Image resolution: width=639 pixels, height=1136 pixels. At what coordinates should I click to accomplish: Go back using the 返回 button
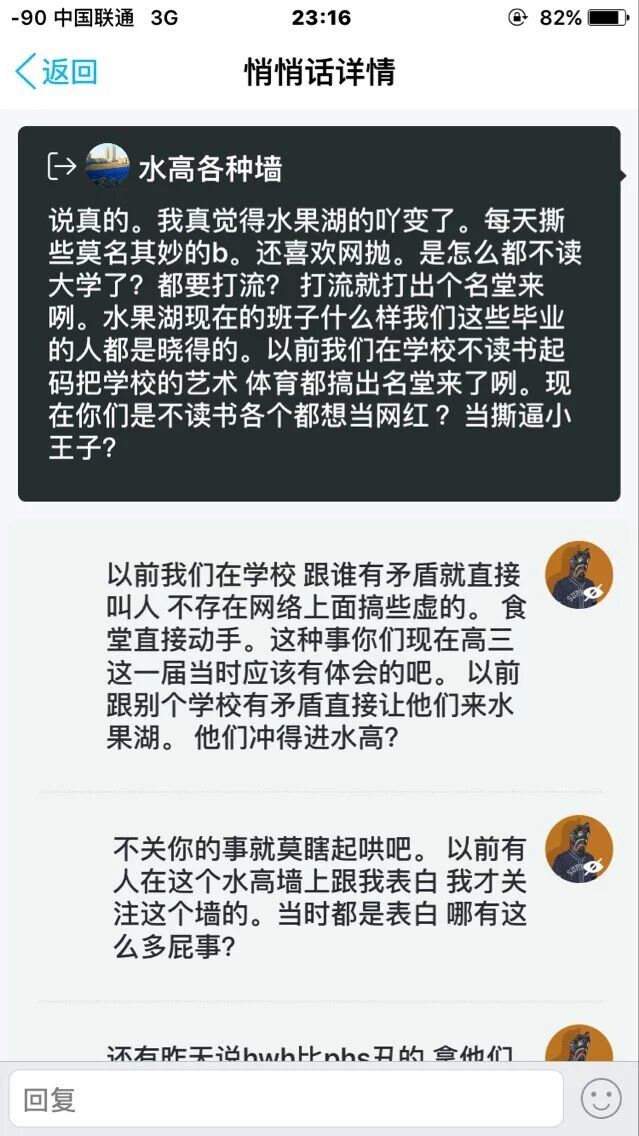click(x=57, y=72)
